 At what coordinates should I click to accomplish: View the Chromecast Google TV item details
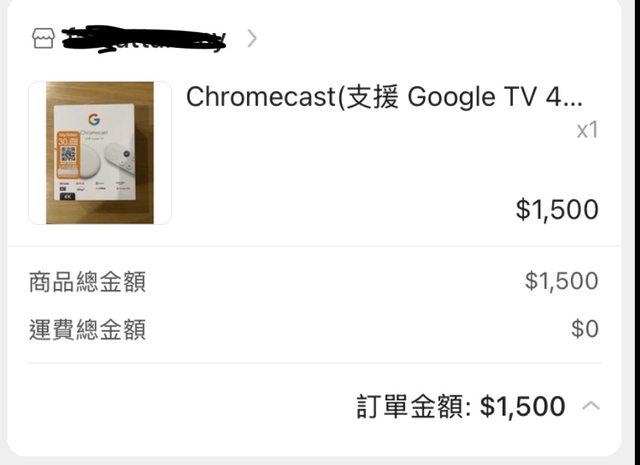point(383,98)
